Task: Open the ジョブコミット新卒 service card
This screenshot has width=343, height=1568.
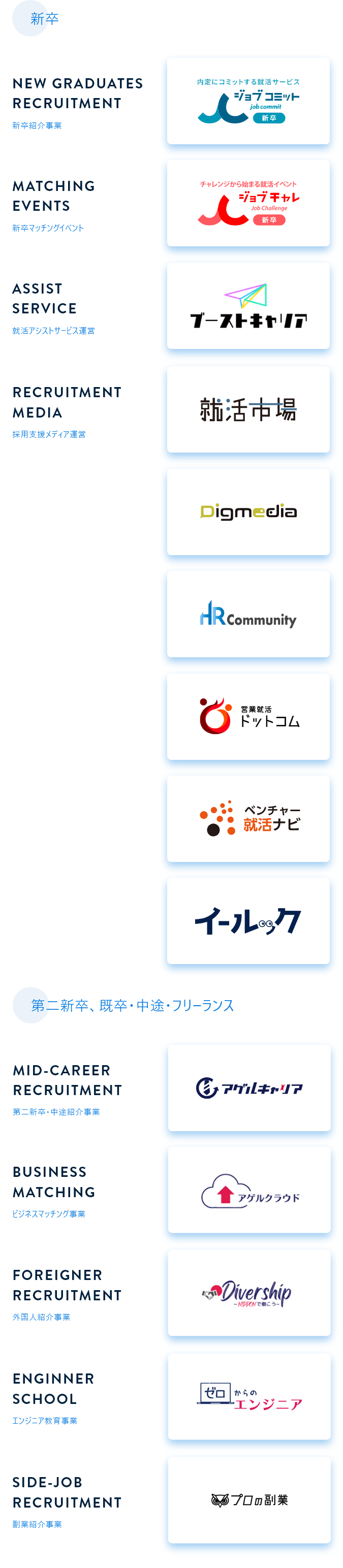Action: pyautogui.click(x=248, y=101)
